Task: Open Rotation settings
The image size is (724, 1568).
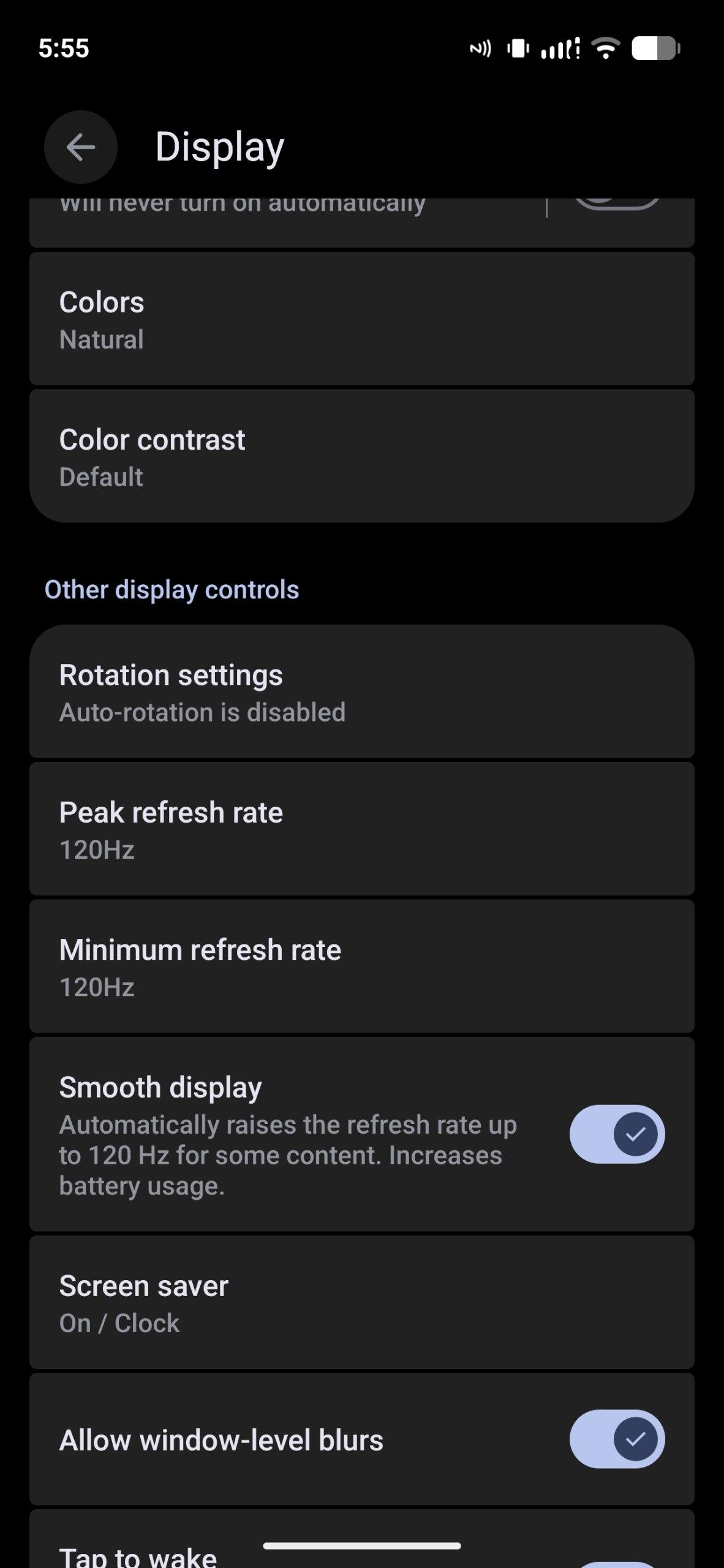Action: click(361, 692)
